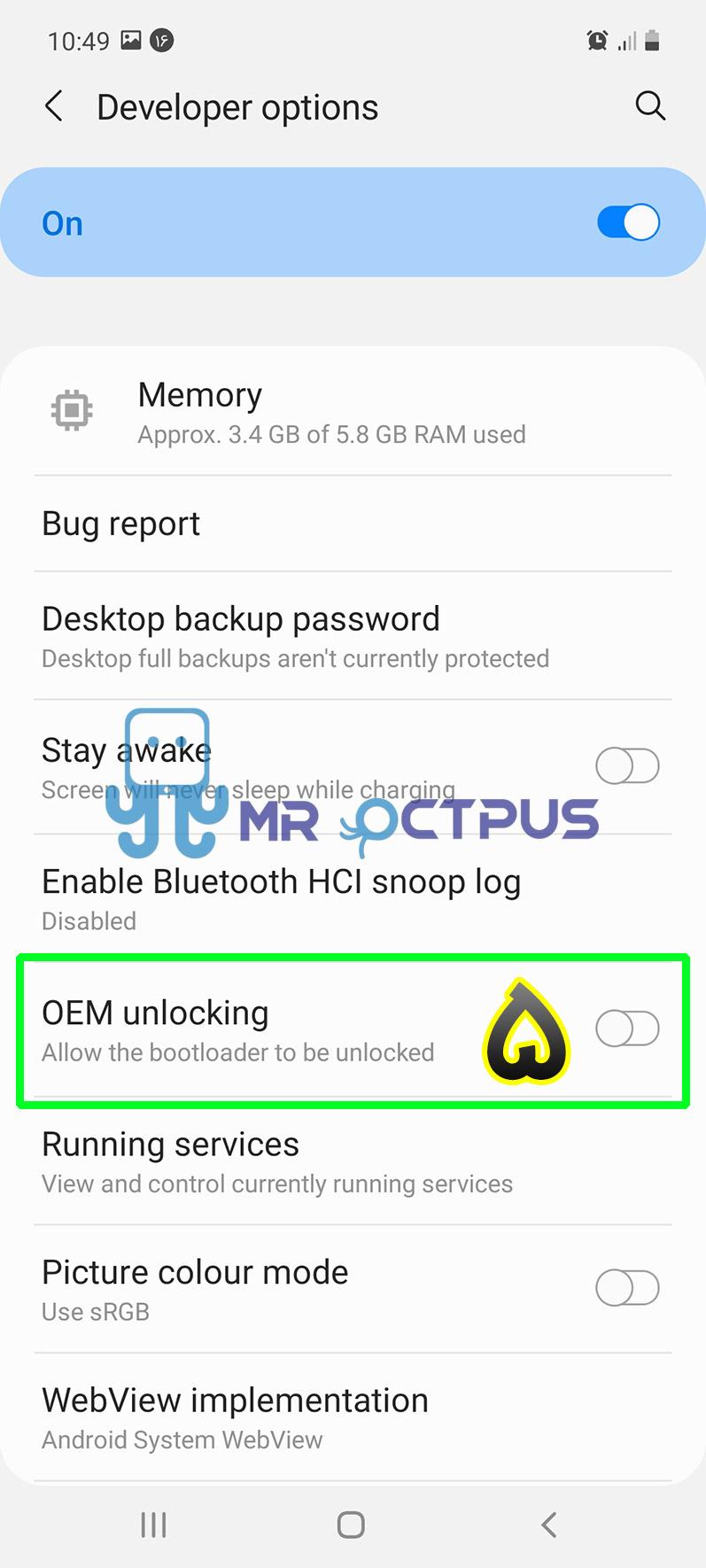Enable Stay awake toggle
Image resolution: width=706 pixels, height=1568 pixels.
click(627, 765)
